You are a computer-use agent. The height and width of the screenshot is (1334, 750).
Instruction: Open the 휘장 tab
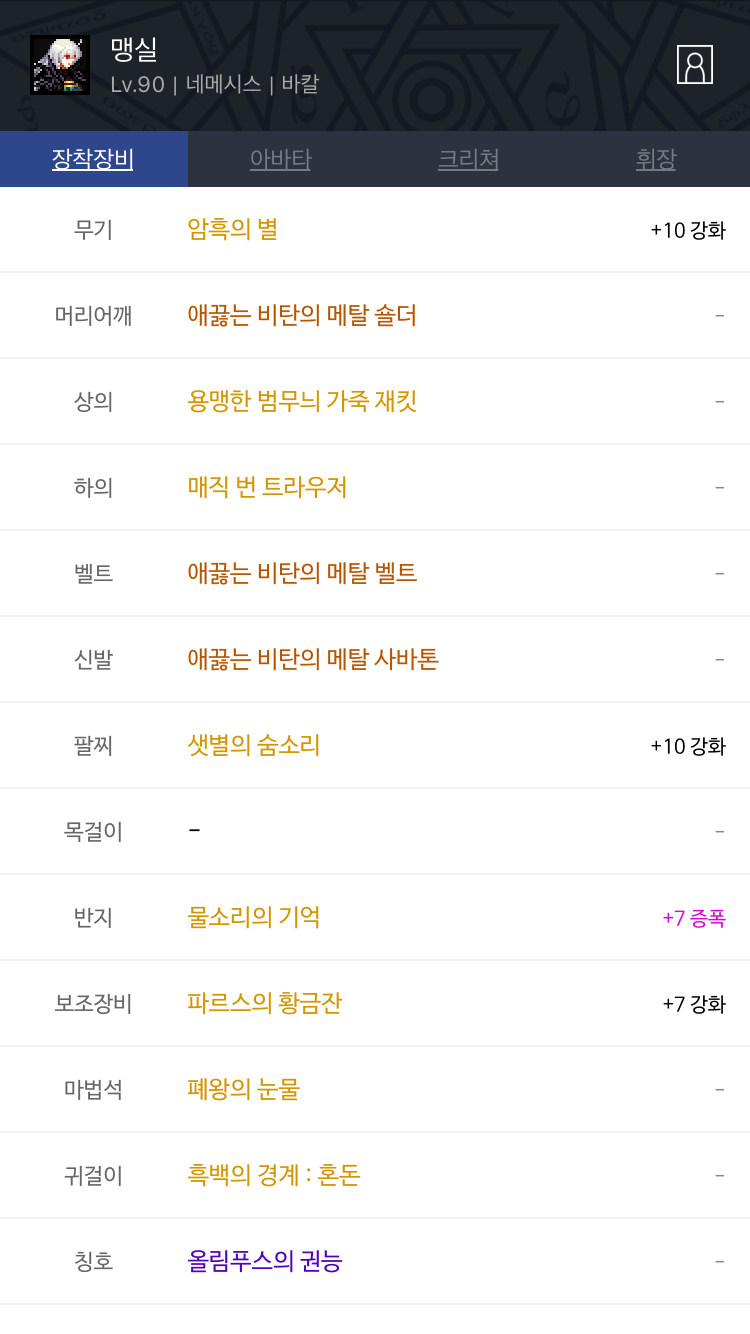pyautogui.click(x=656, y=159)
